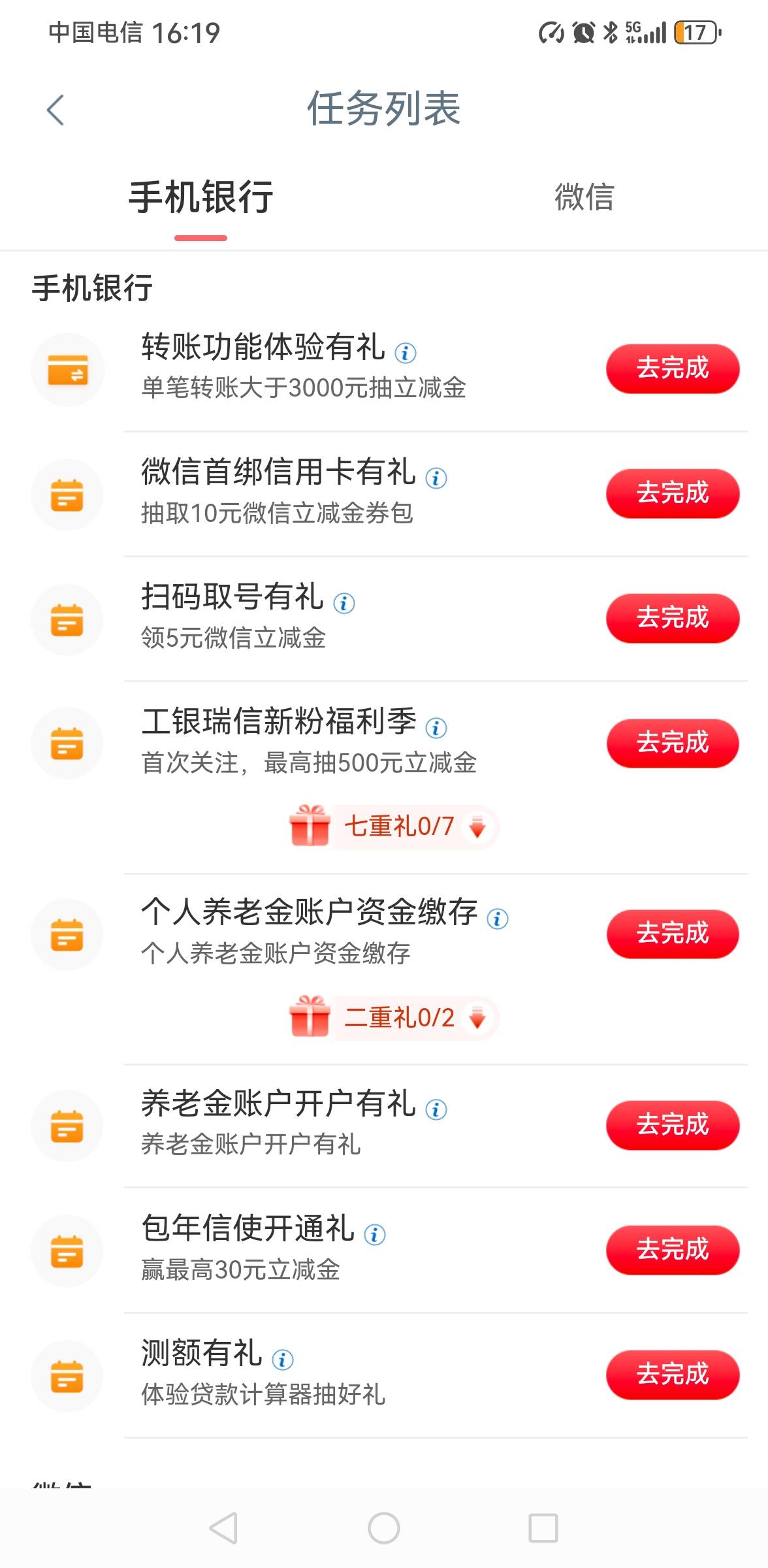Screen dimensions: 768x1568
Task: Tap 去完成 for 工银瑞信新粉福利季
Action: click(x=673, y=743)
